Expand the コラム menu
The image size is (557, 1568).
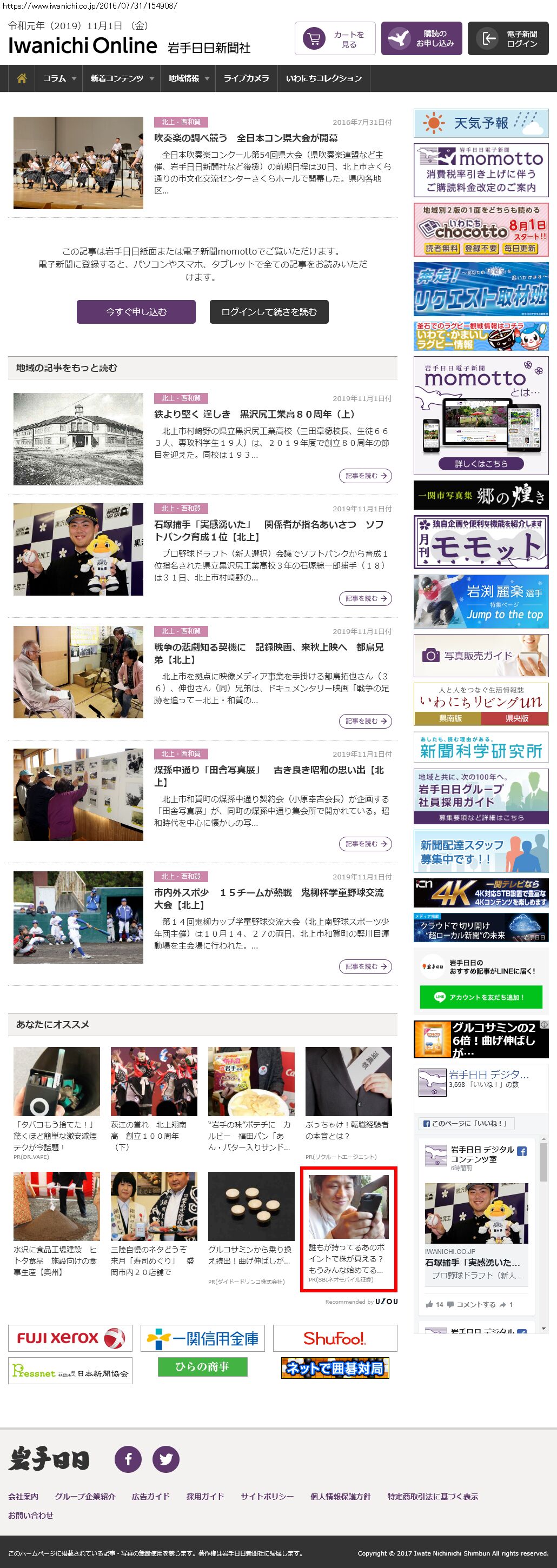pos(59,78)
